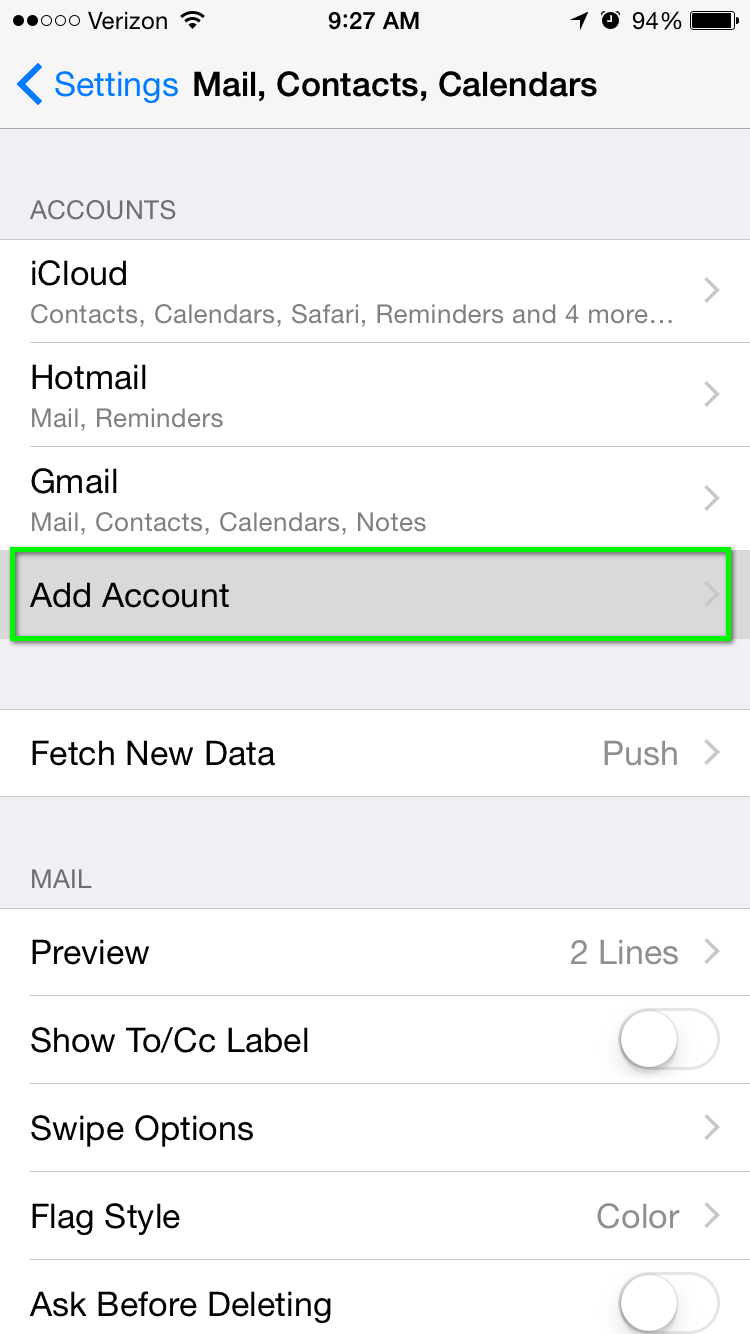Go back to Settings
750x1334 pixels.
(98, 85)
